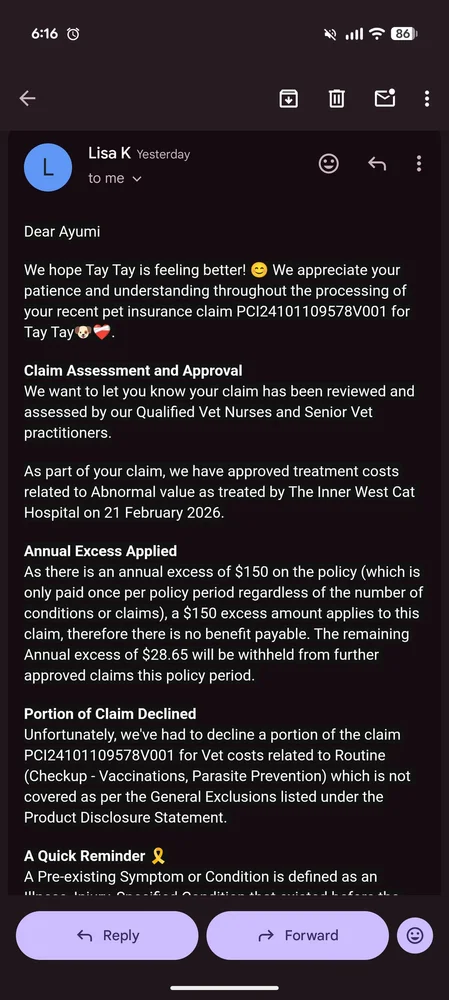Screen dimensions: 449x1000
Task: Delete this email with the trash icon
Action: 337,98
